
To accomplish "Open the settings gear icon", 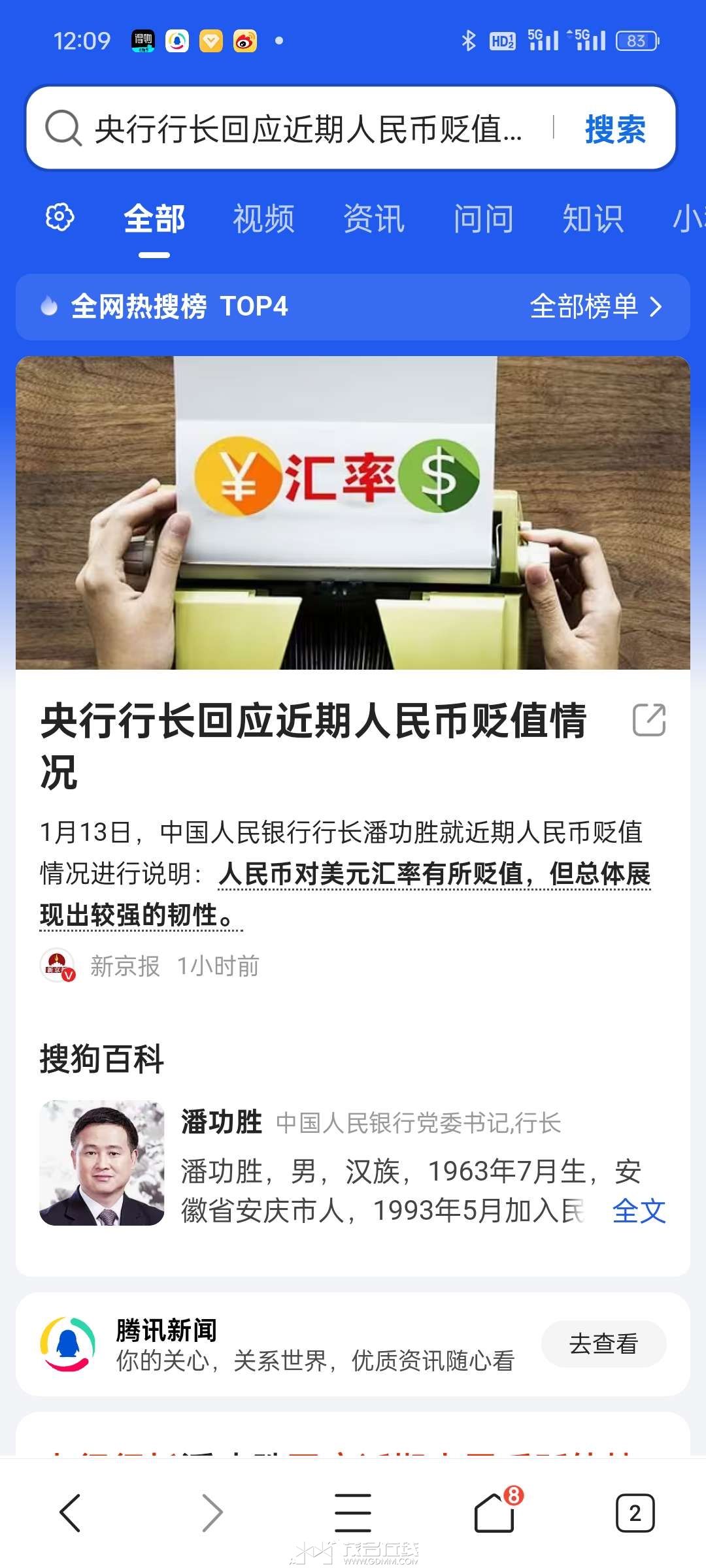I will pos(59,217).
